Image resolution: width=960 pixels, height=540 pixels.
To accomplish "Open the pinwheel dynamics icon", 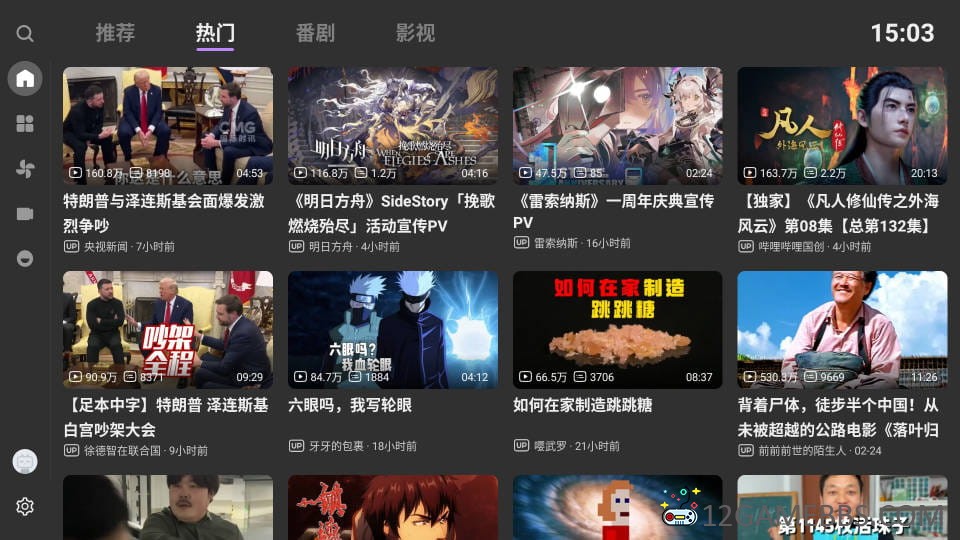I will point(25,169).
